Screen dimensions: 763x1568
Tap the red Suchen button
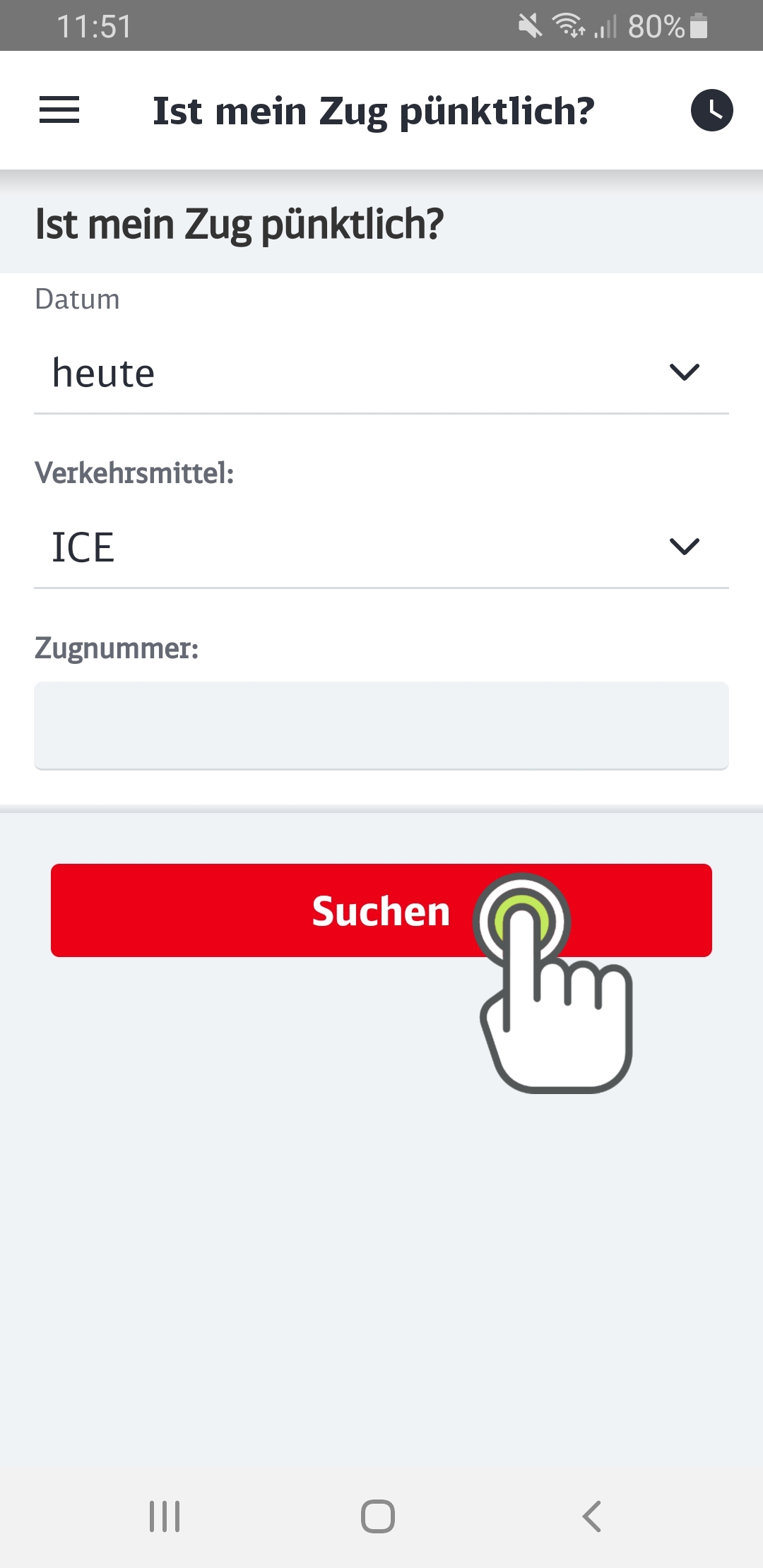(381, 910)
